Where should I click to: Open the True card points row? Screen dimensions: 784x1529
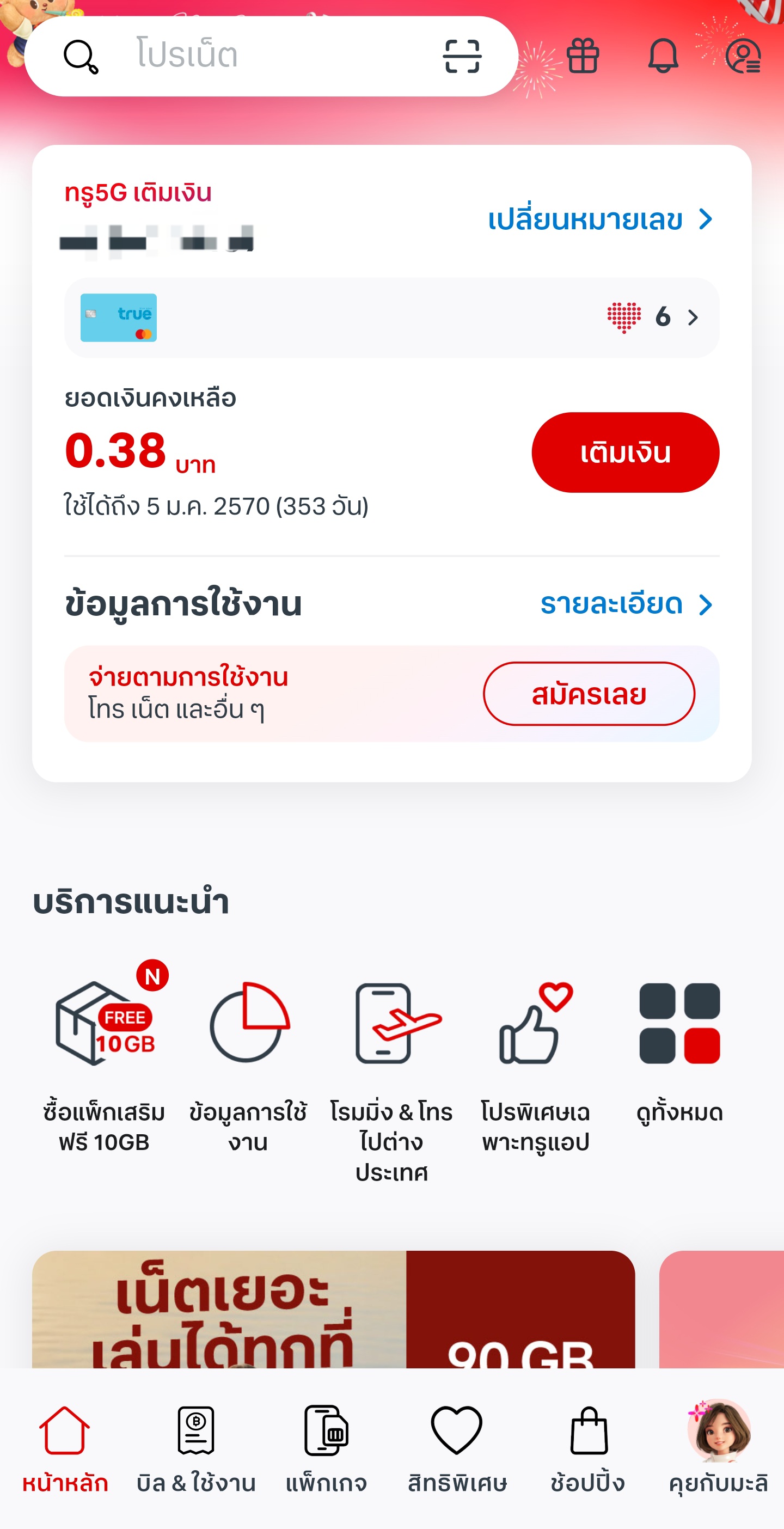391,317
